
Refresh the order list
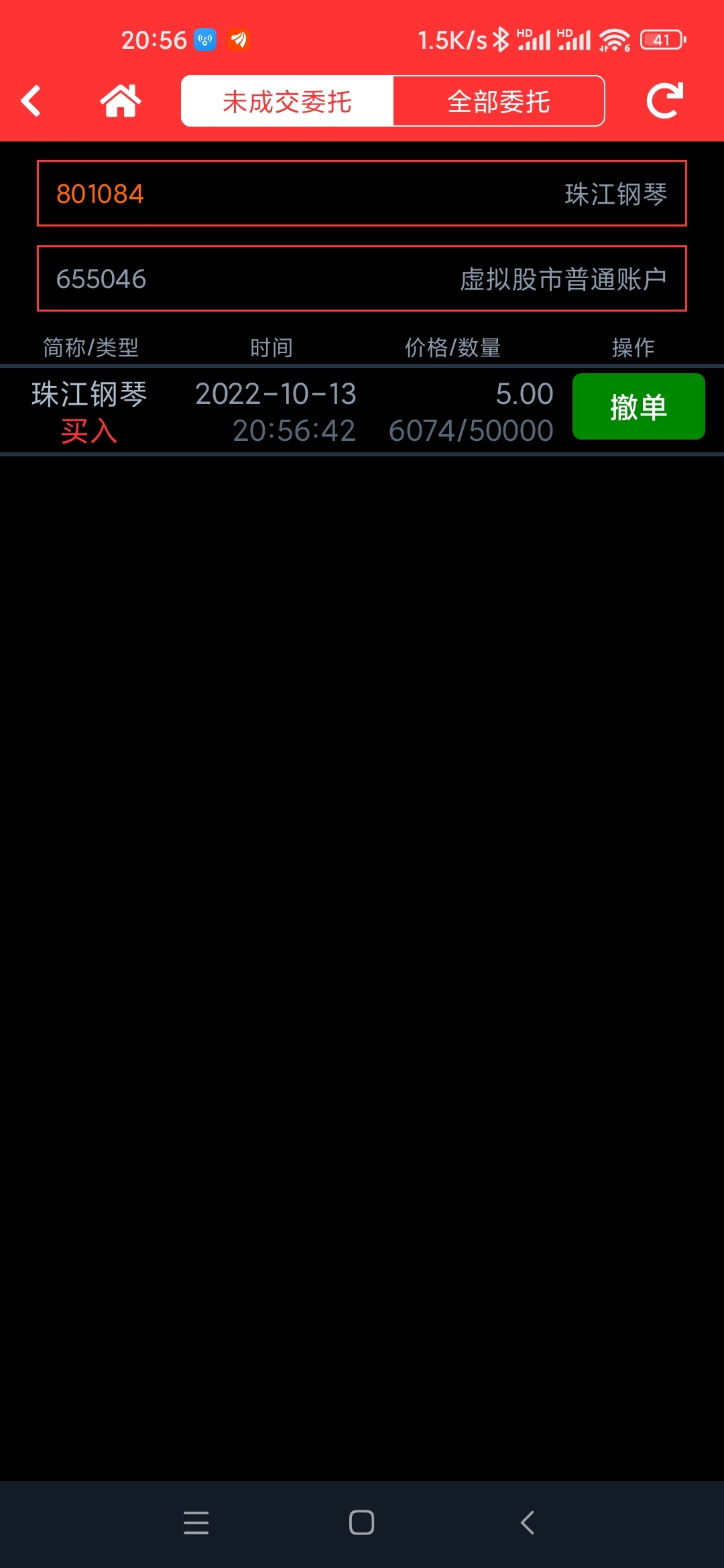(x=665, y=101)
